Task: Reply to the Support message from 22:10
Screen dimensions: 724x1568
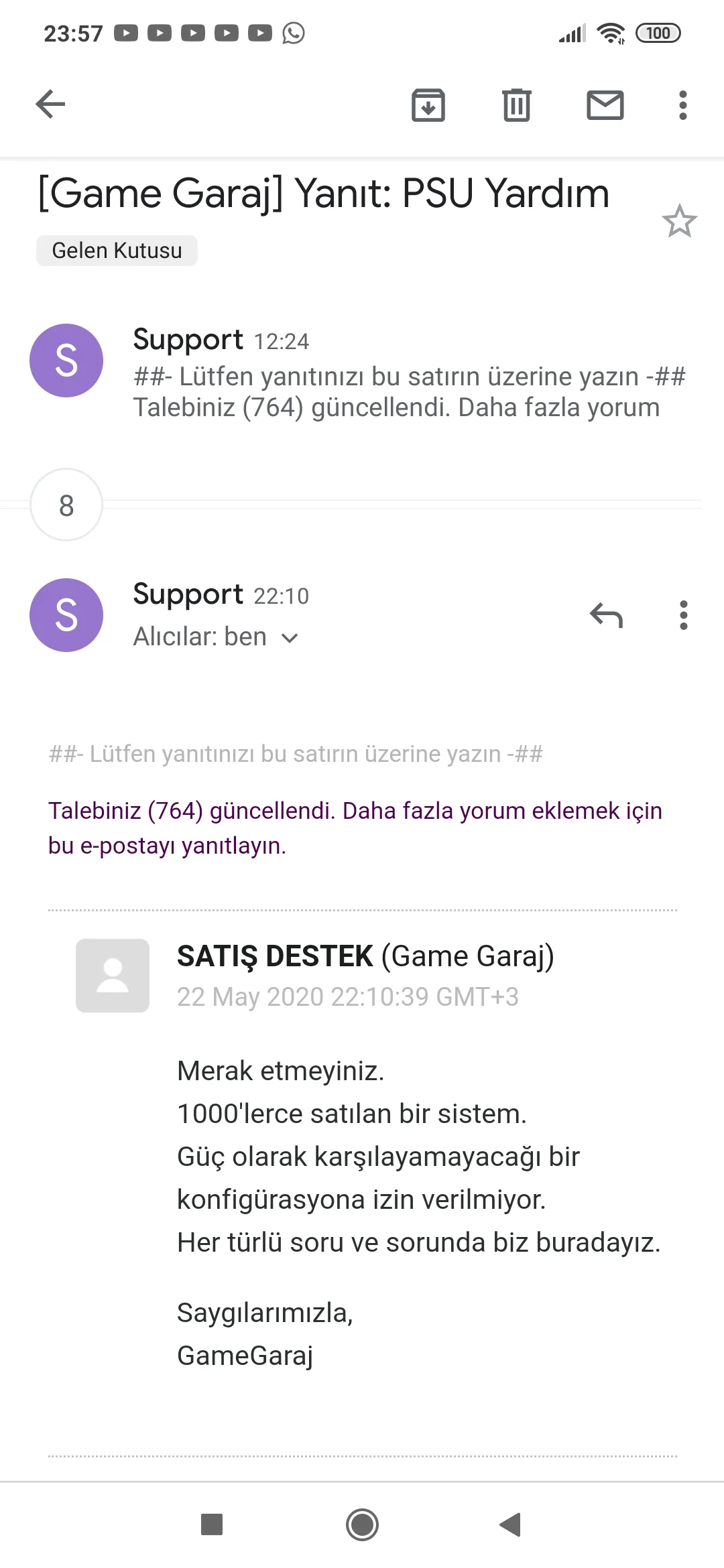Action: coord(606,615)
